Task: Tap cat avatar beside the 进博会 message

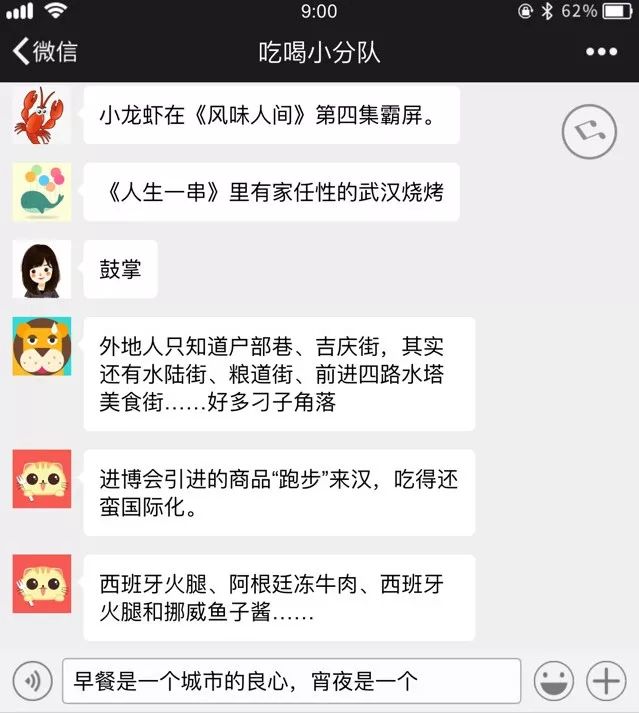Action: click(41, 478)
